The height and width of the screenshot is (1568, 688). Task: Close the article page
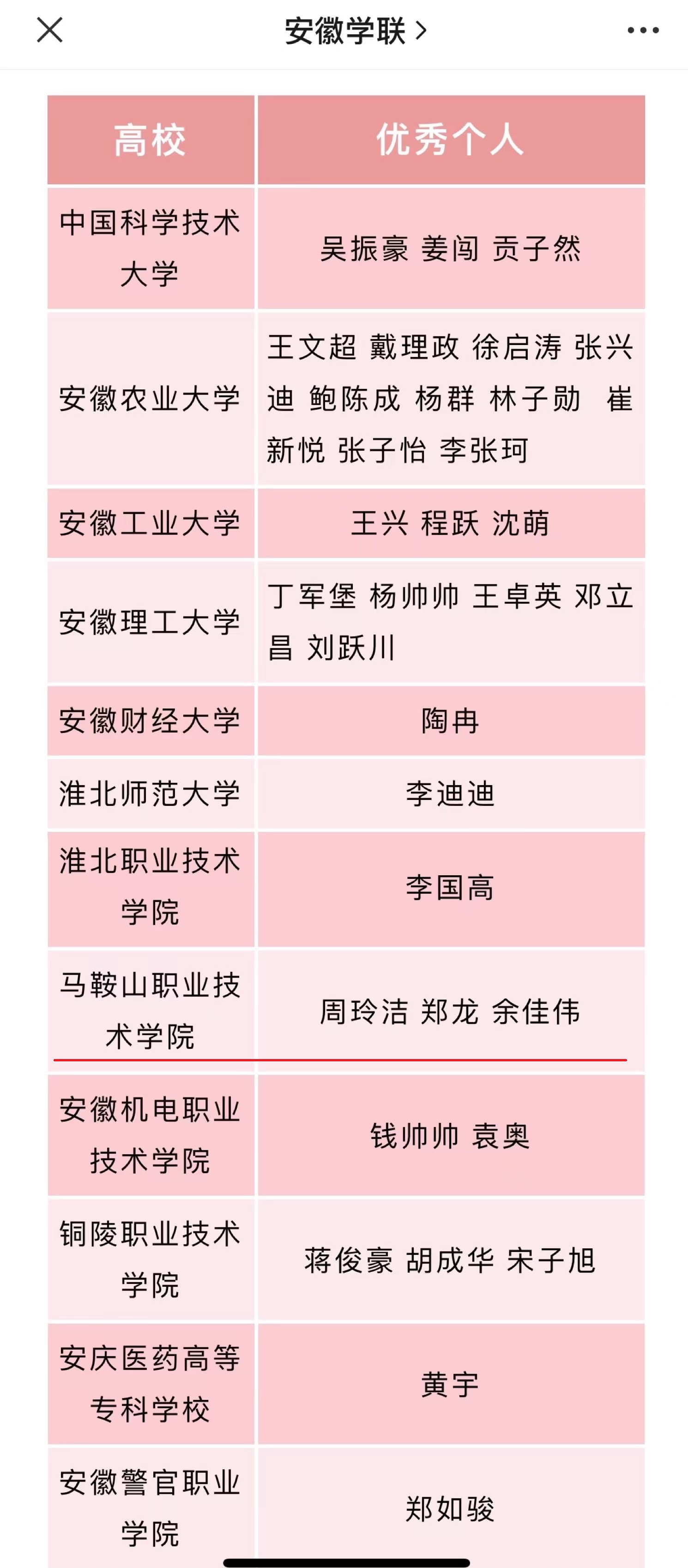pos(50,30)
